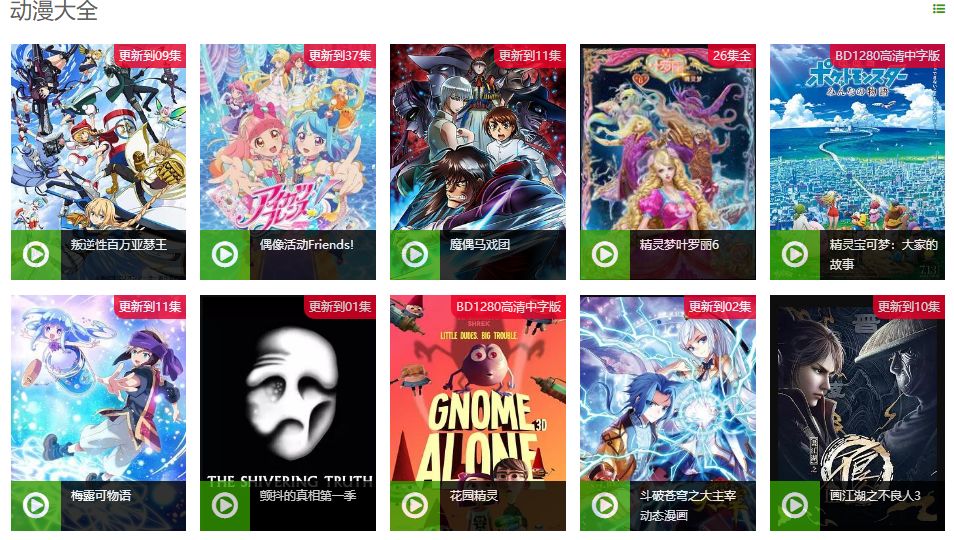Play 花园精灵 using its play icon
Screen dimensions: 954x540
415,505
